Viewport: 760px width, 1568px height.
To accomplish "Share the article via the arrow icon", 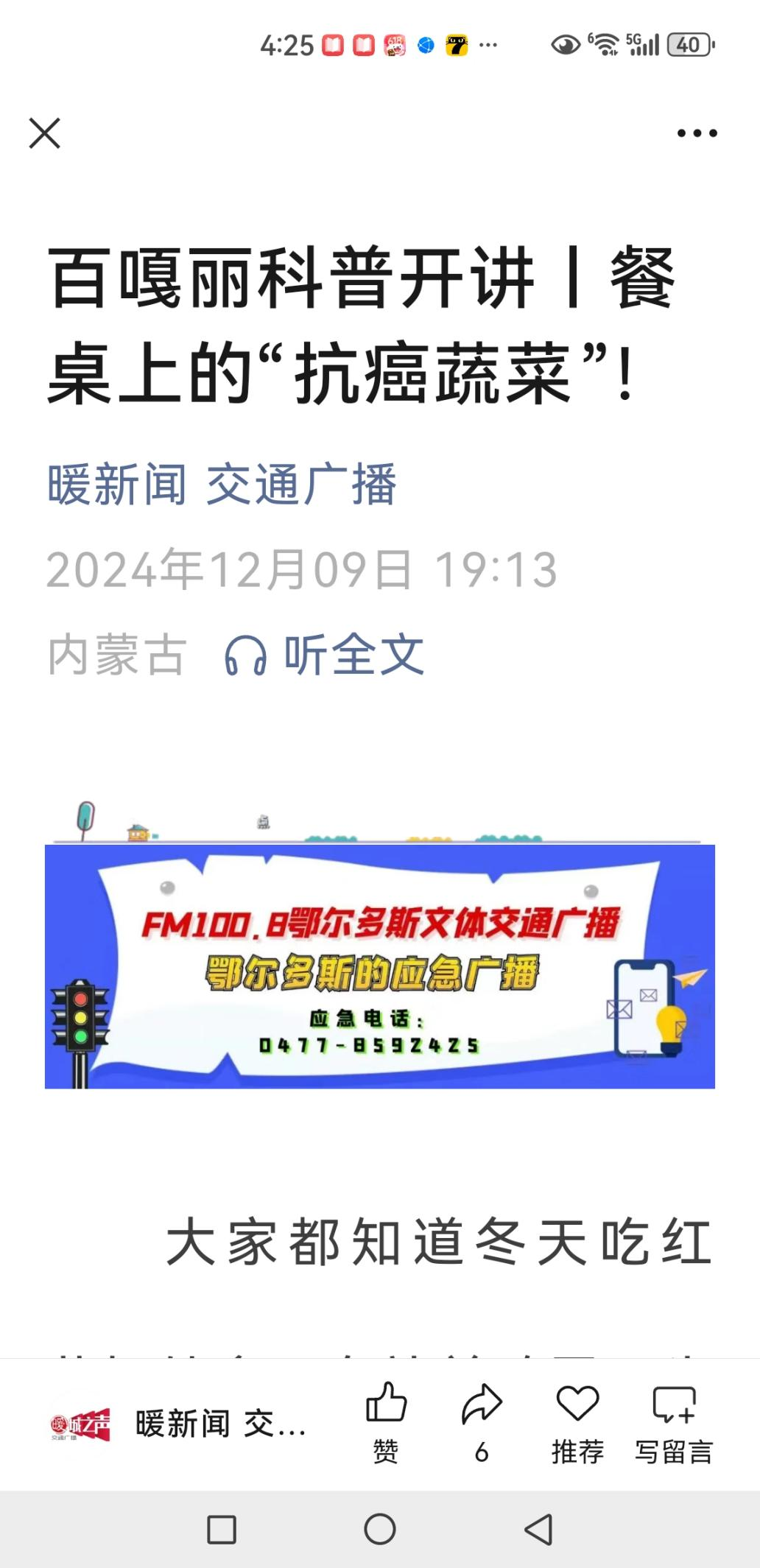I will [x=482, y=1421].
